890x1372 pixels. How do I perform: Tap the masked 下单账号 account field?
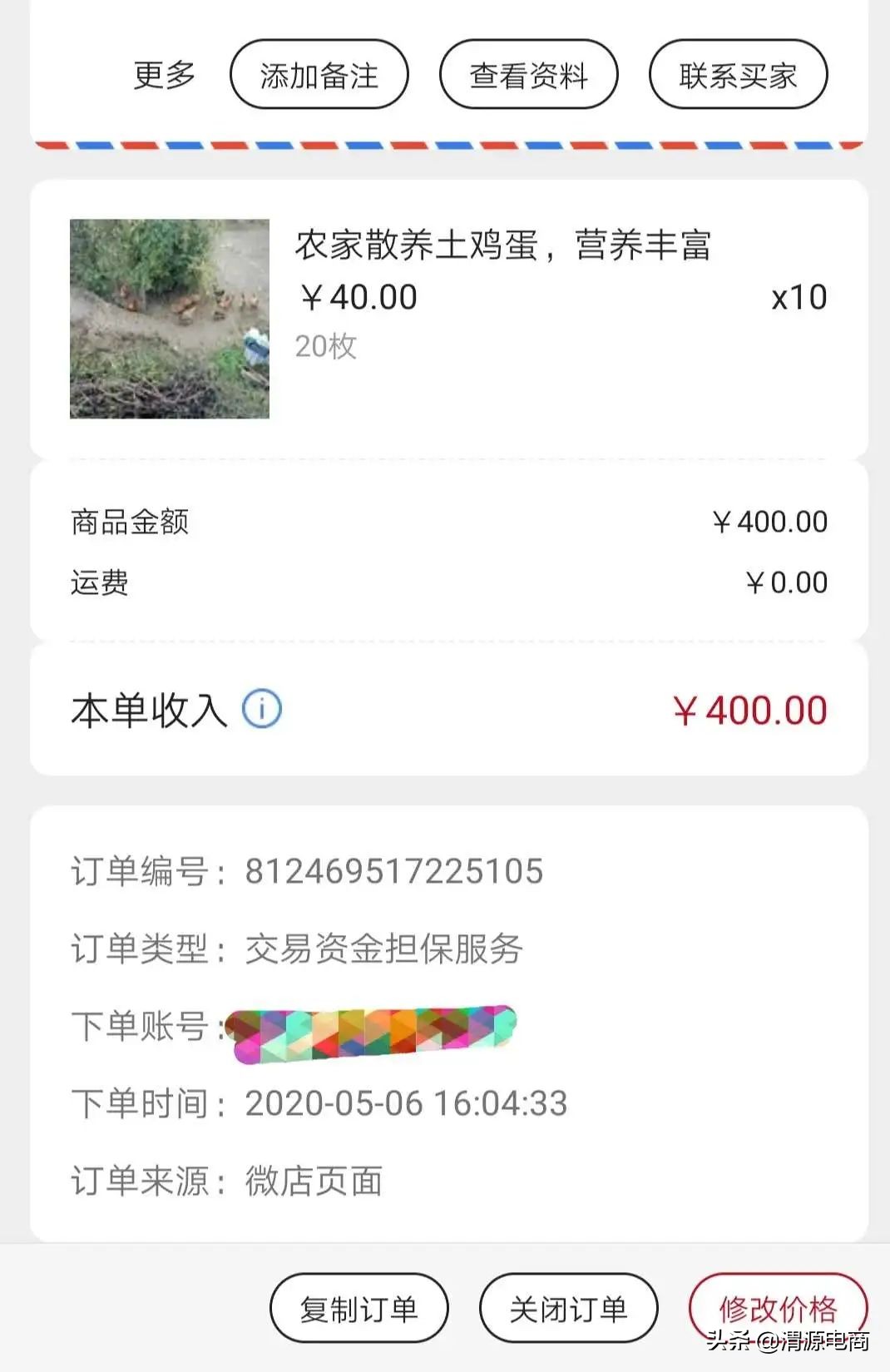[370, 1030]
